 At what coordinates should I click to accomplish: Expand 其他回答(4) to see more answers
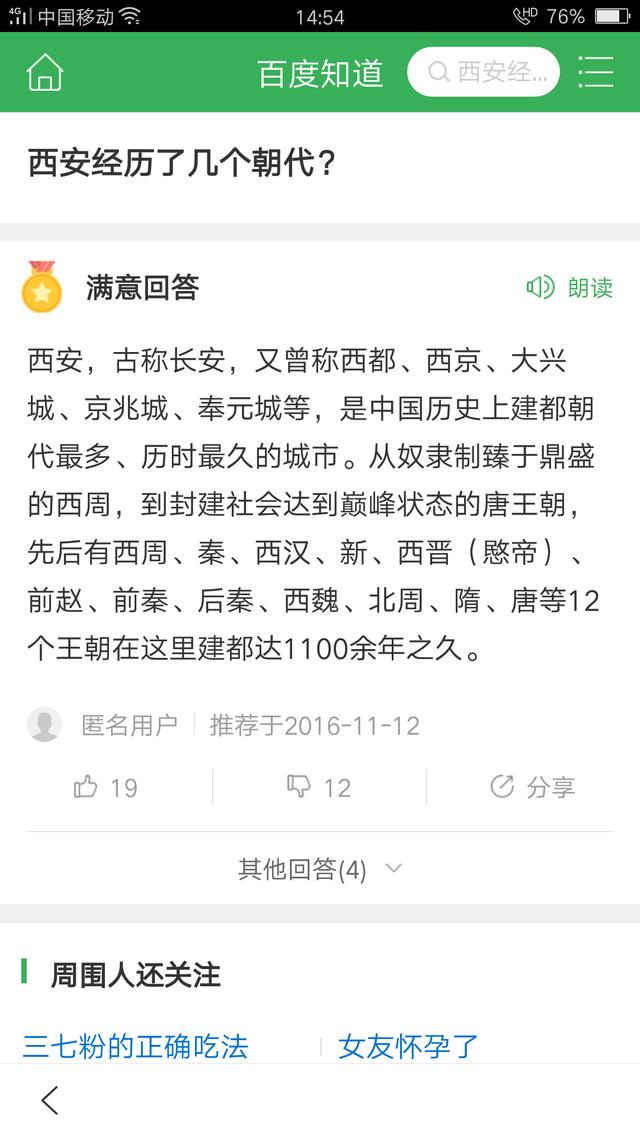[319, 869]
